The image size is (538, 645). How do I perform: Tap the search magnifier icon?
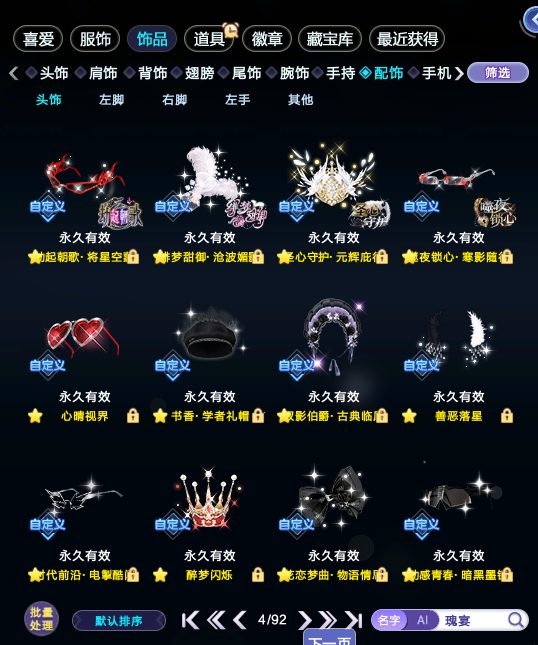point(516,619)
